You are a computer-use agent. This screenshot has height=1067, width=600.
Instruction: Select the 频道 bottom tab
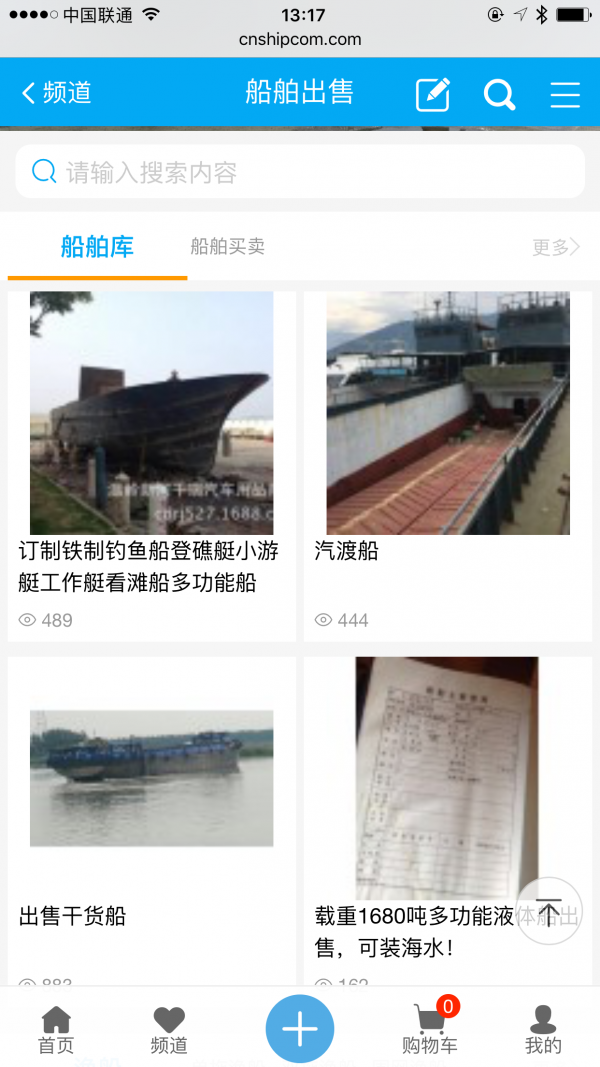[169, 1030]
